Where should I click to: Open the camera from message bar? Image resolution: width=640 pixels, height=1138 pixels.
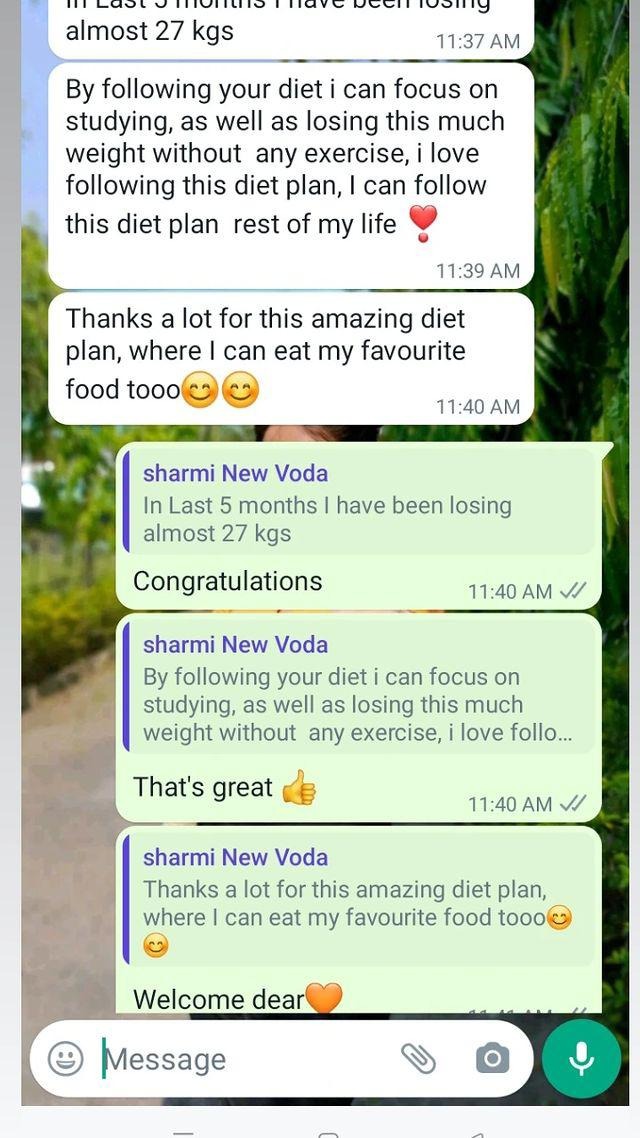coord(492,1058)
